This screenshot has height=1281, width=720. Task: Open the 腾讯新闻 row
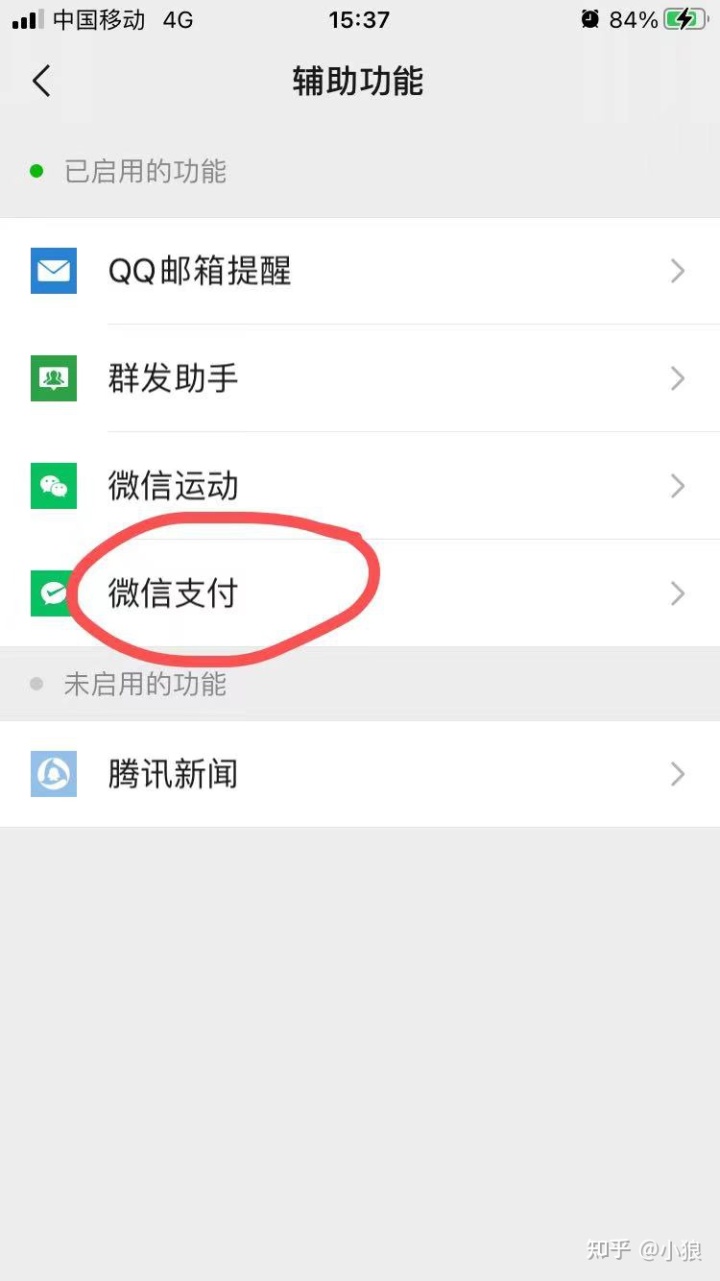(360, 775)
